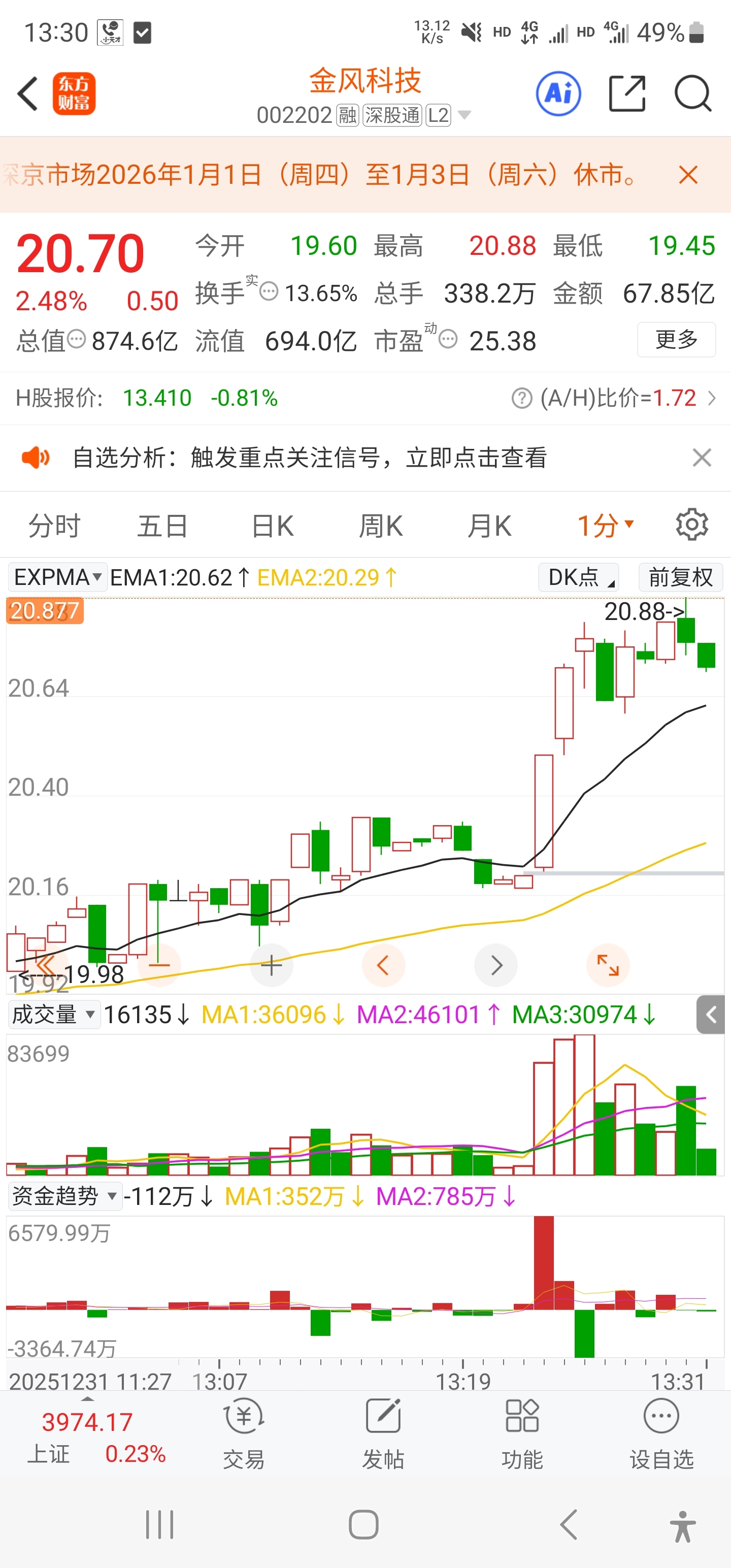
Task: Open the 交易 trade button
Action: [x=244, y=1433]
